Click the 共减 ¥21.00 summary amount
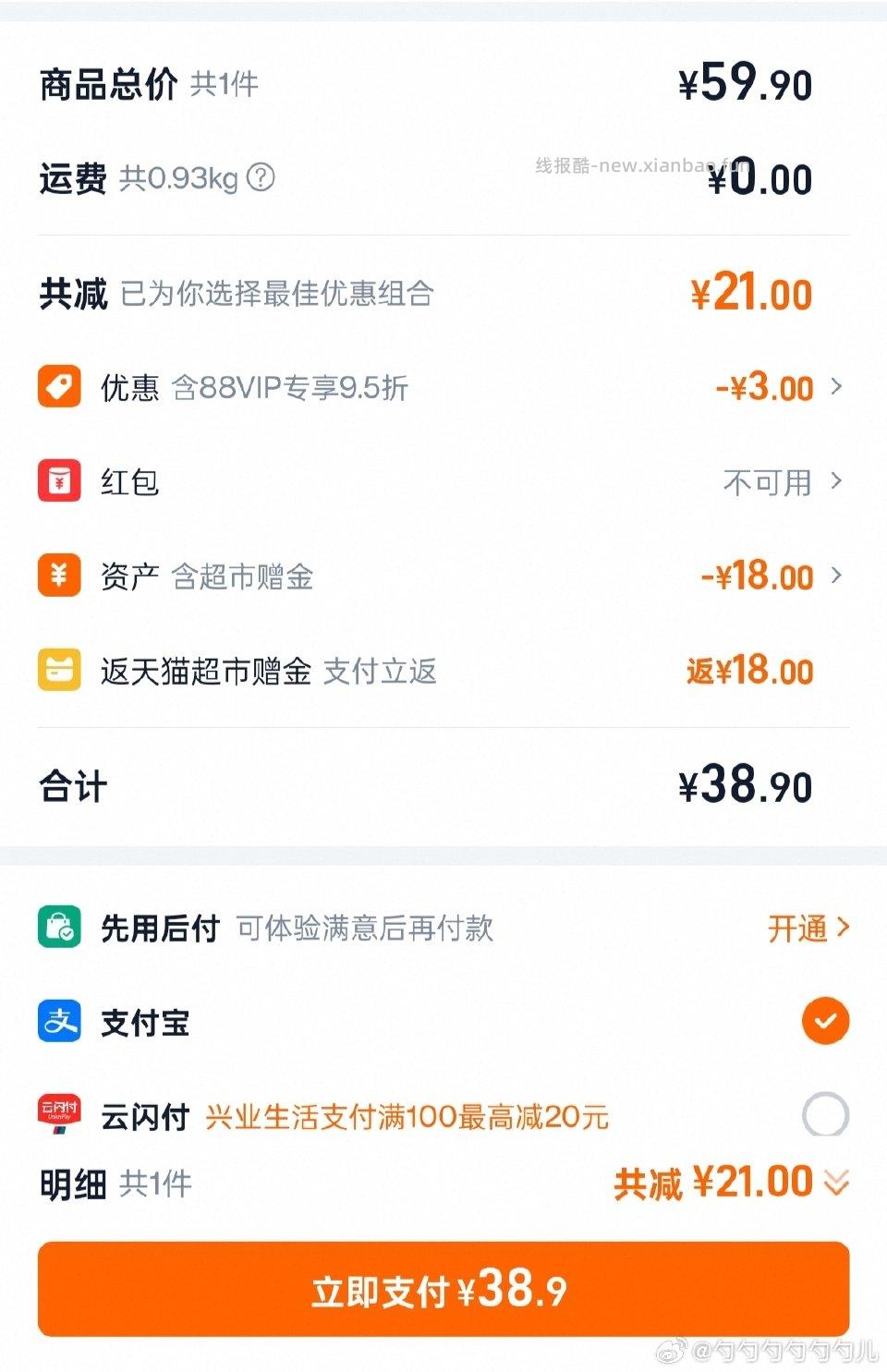The height and width of the screenshot is (1372, 887). (753, 294)
